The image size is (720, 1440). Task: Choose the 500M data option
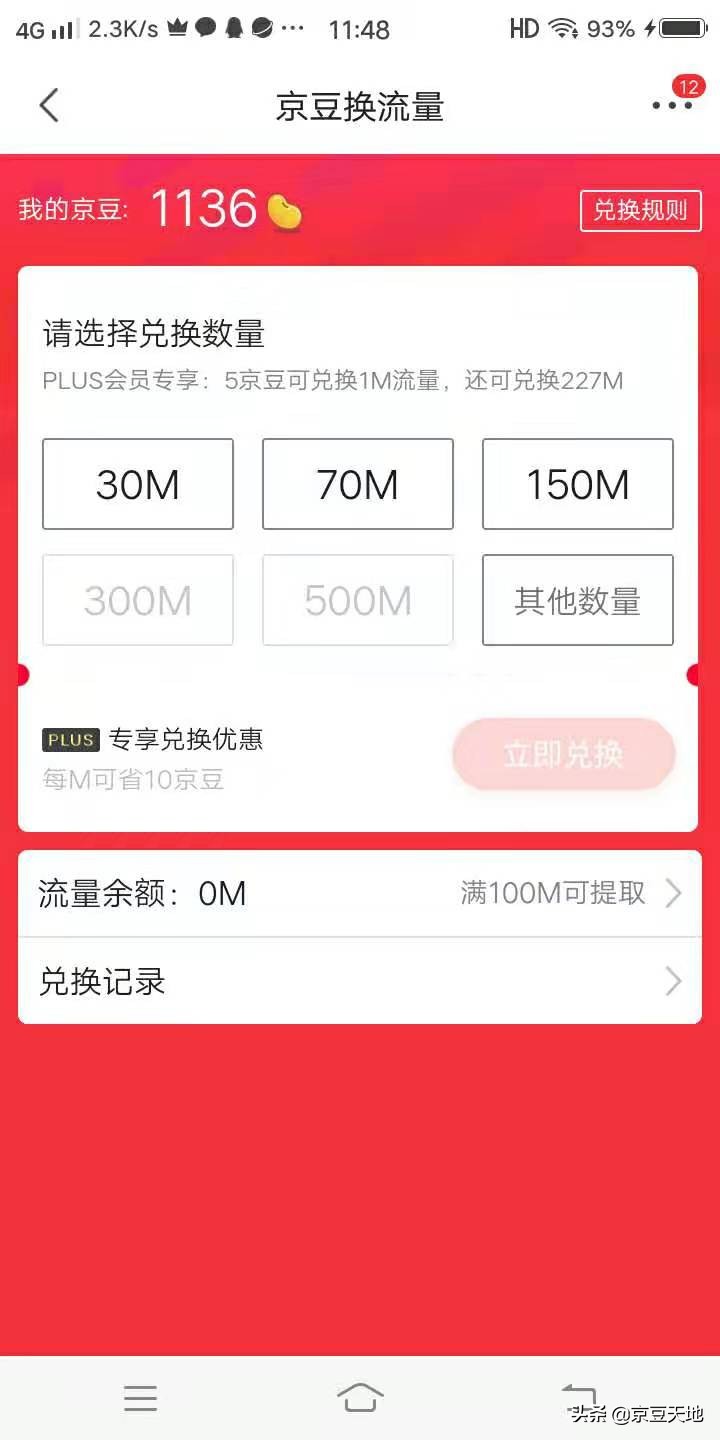coord(358,600)
